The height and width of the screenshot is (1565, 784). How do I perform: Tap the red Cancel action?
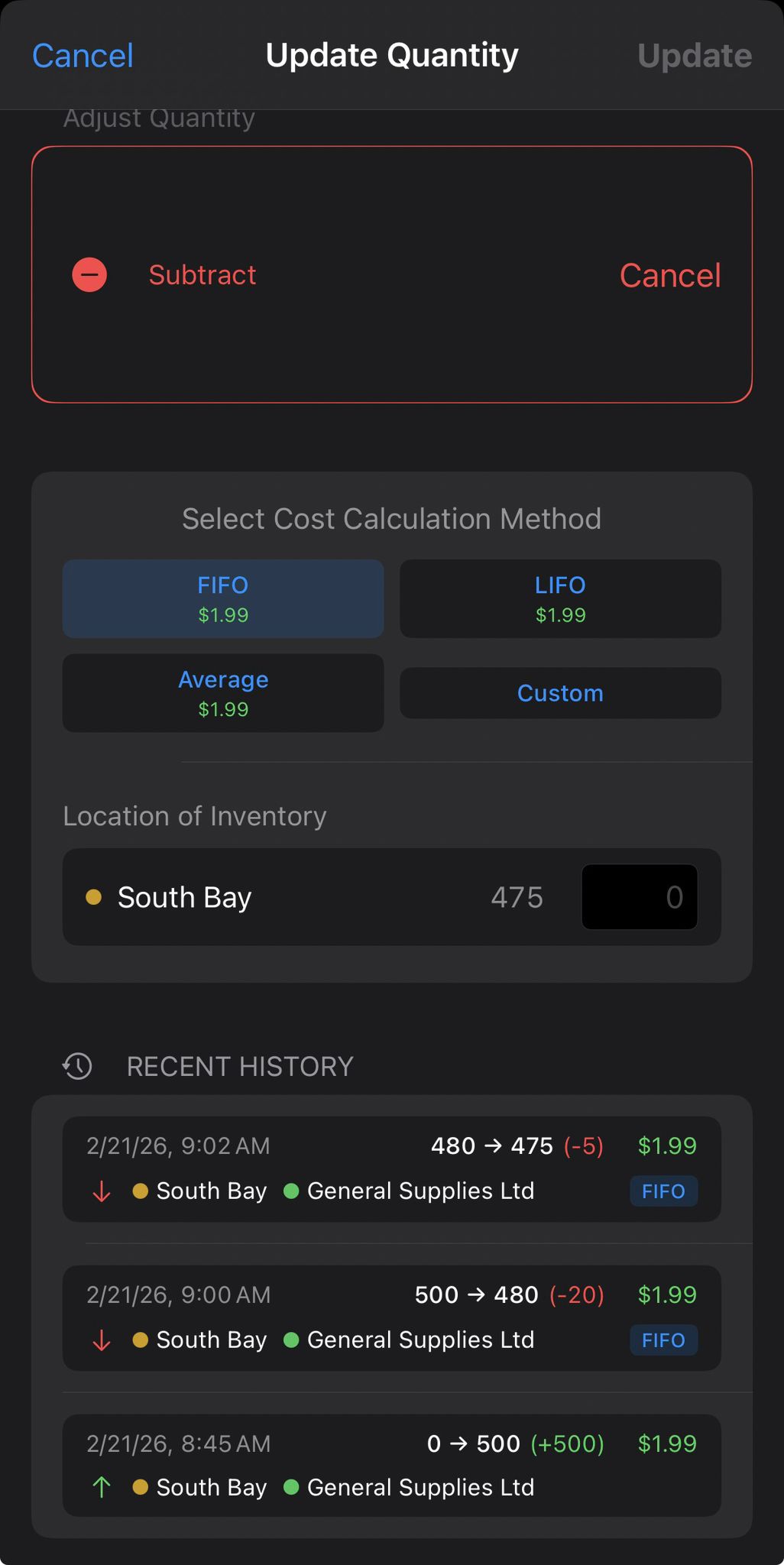(669, 275)
